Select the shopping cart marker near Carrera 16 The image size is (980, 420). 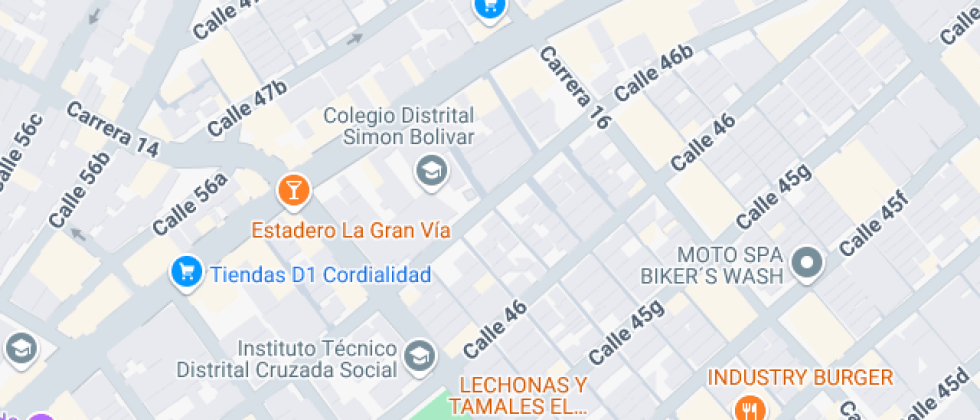click(x=489, y=8)
